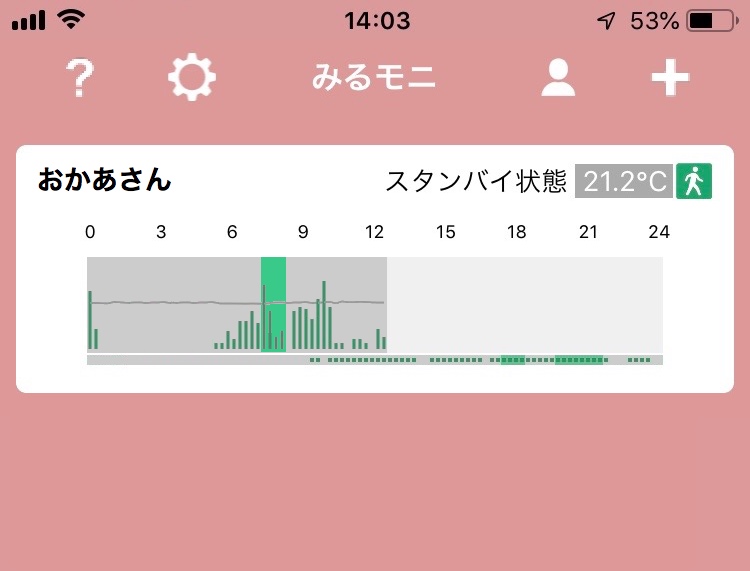Open the user profile icon
The height and width of the screenshot is (571, 750).
point(558,78)
